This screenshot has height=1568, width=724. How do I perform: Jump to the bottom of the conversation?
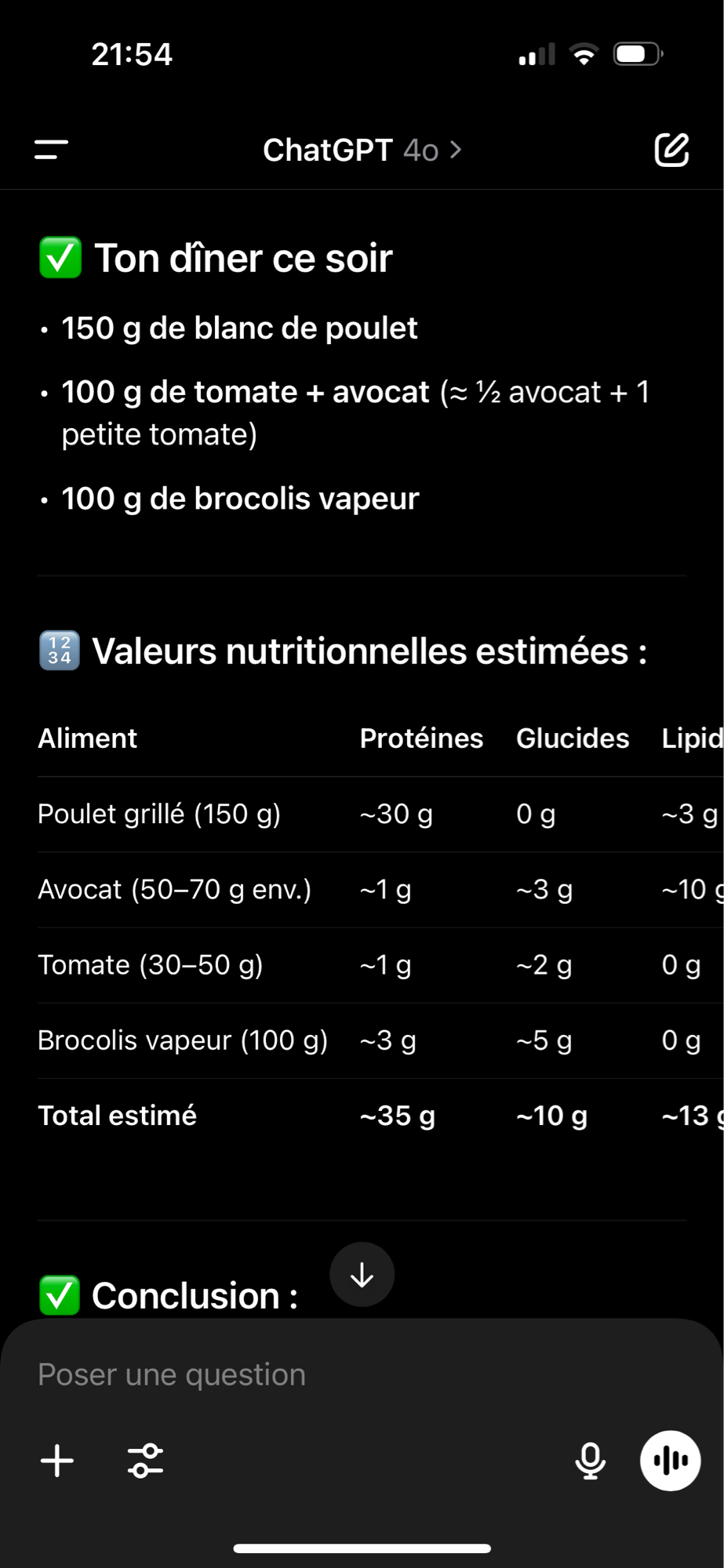362,1275
